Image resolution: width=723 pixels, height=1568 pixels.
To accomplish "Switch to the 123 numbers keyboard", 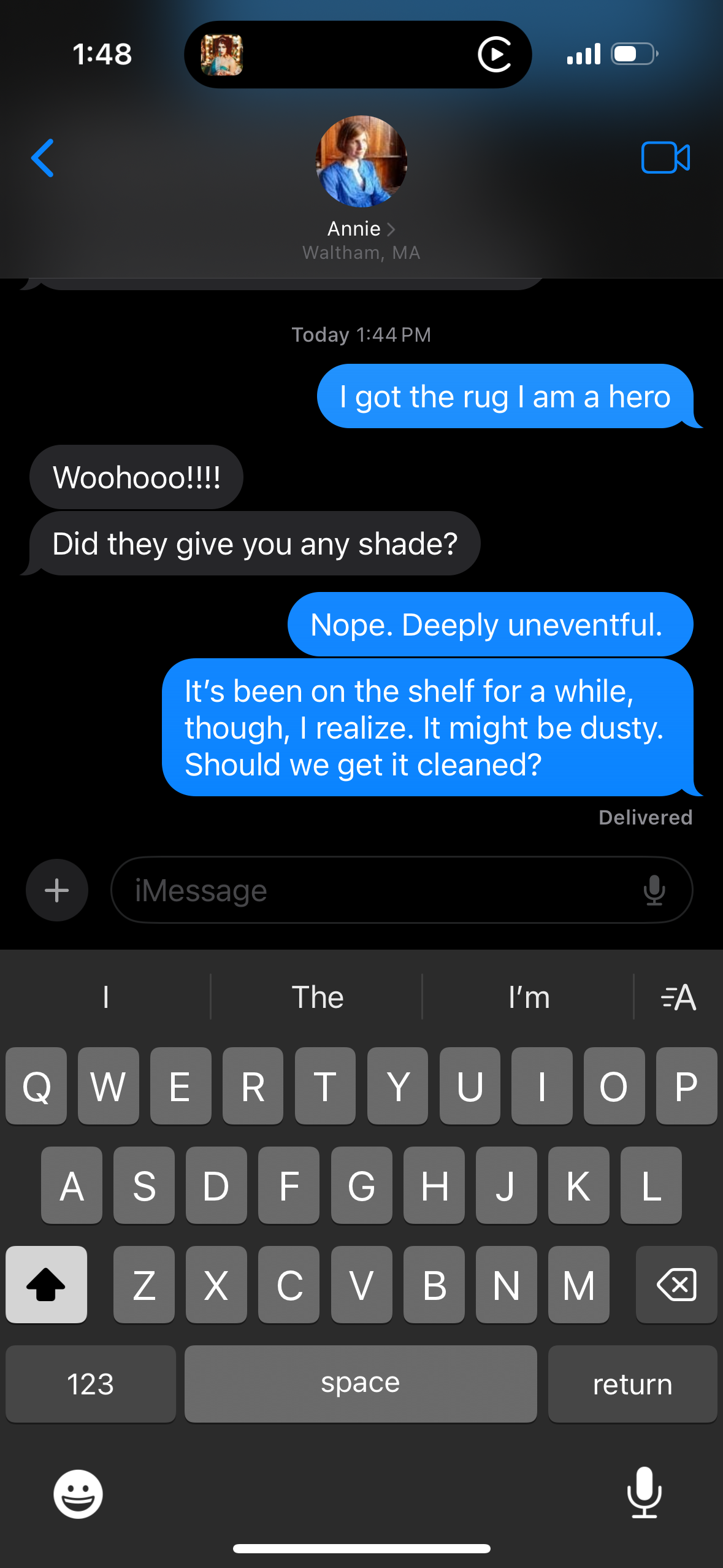I will [91, 1384].
